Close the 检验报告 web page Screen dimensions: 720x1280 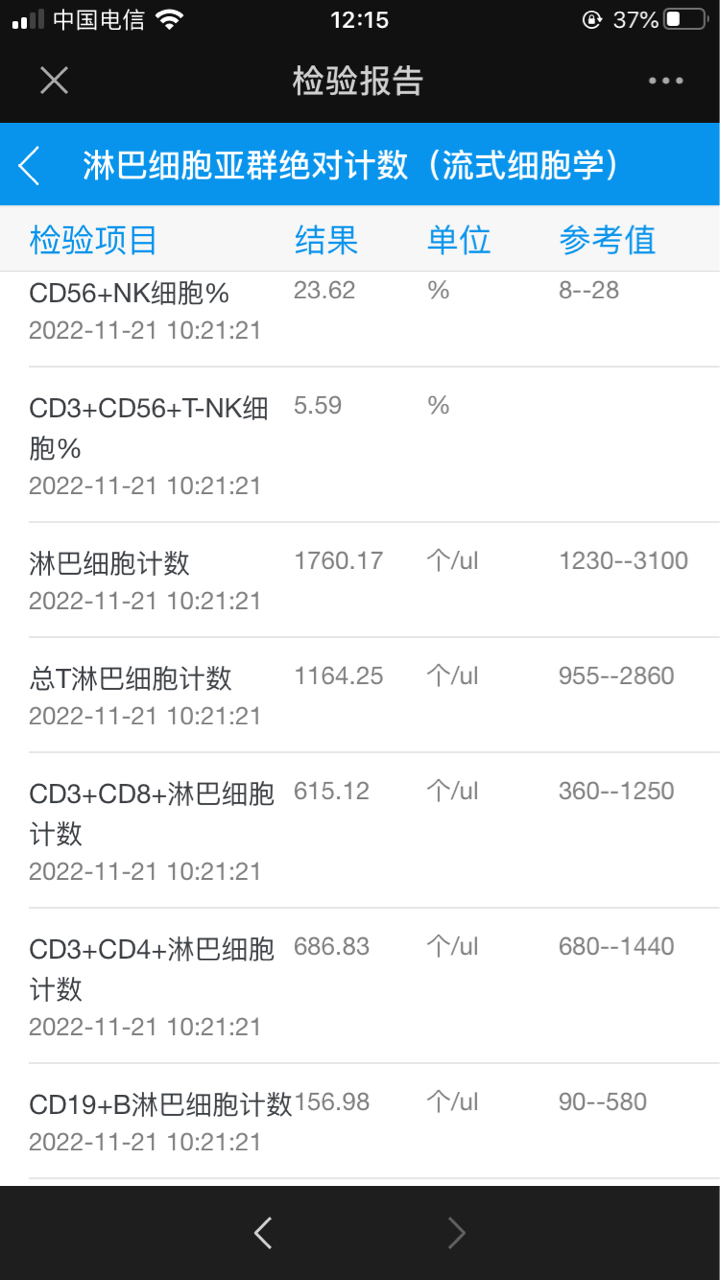click(54, 80)
